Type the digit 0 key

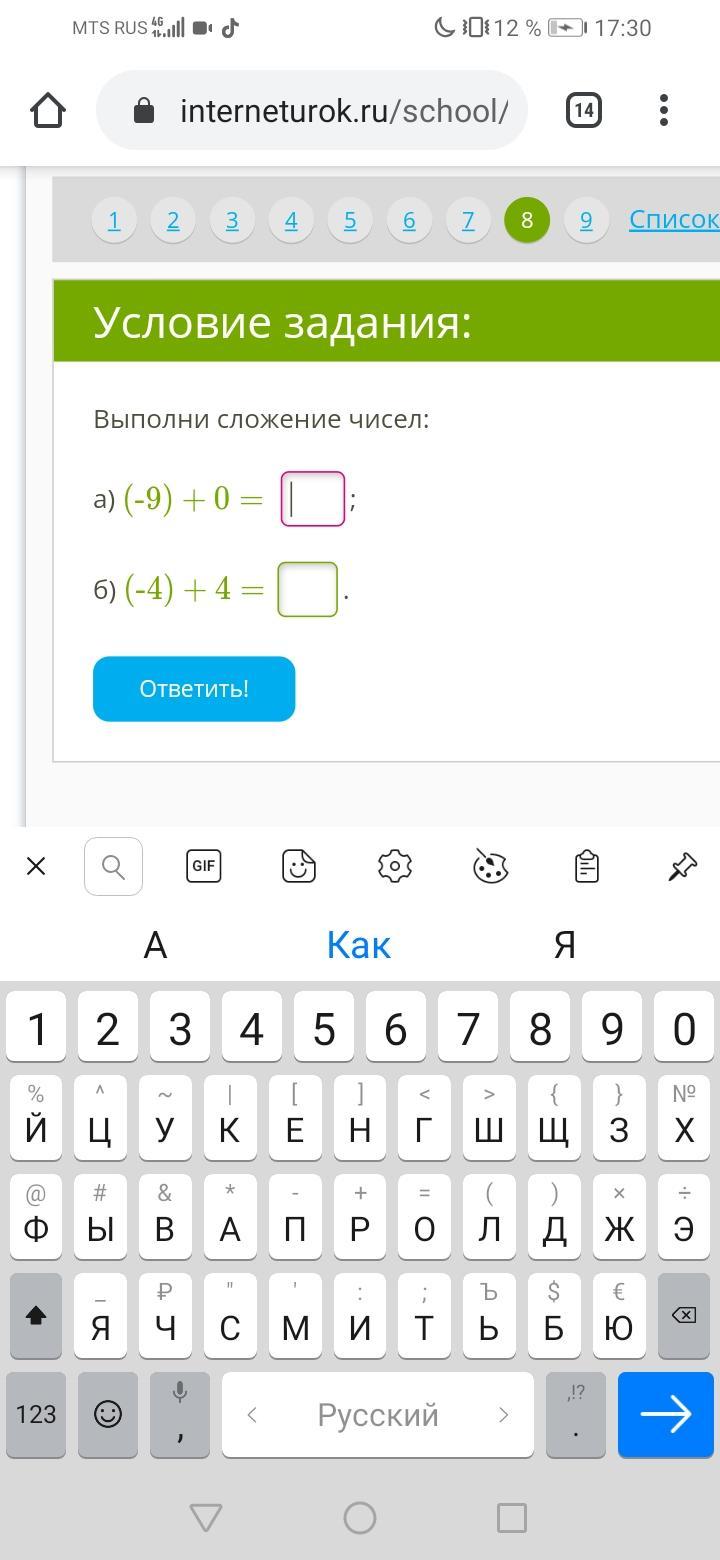684,1027
